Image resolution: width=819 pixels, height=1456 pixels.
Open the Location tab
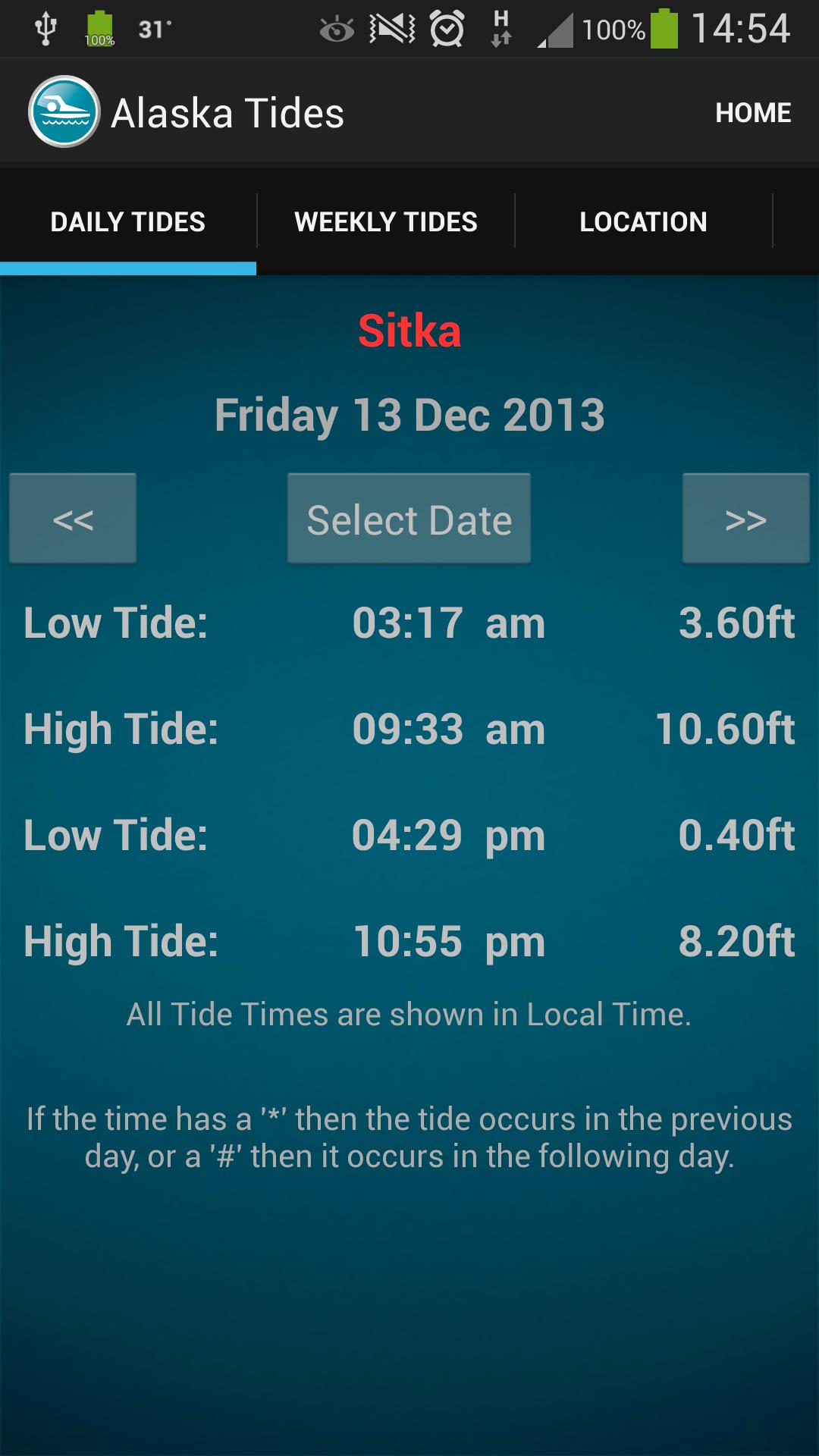(x=643, y=221)
